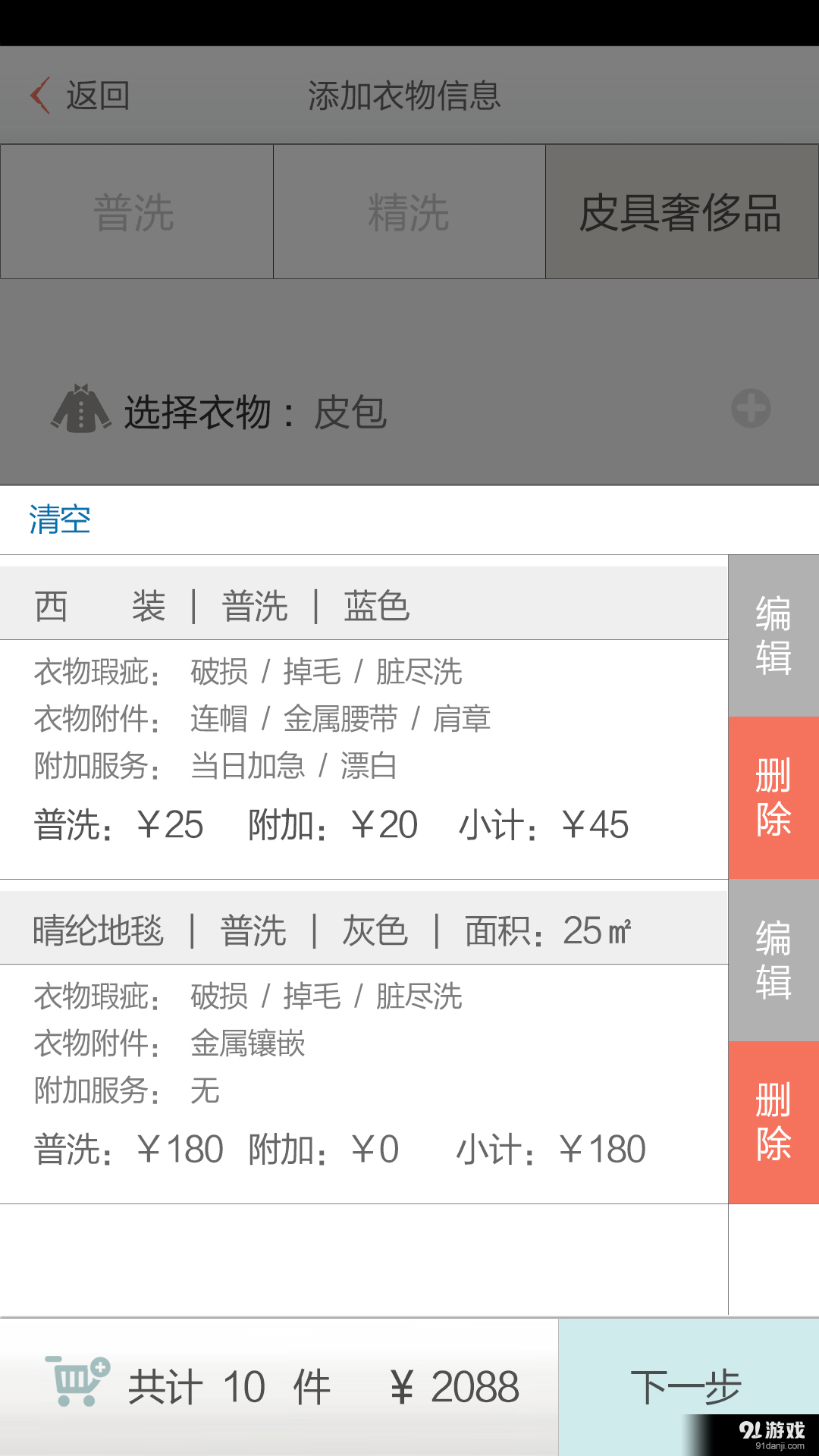Switch to the 精洗 tab
This screenshot has height=1456, width=819.
click(x=408, y=210)
